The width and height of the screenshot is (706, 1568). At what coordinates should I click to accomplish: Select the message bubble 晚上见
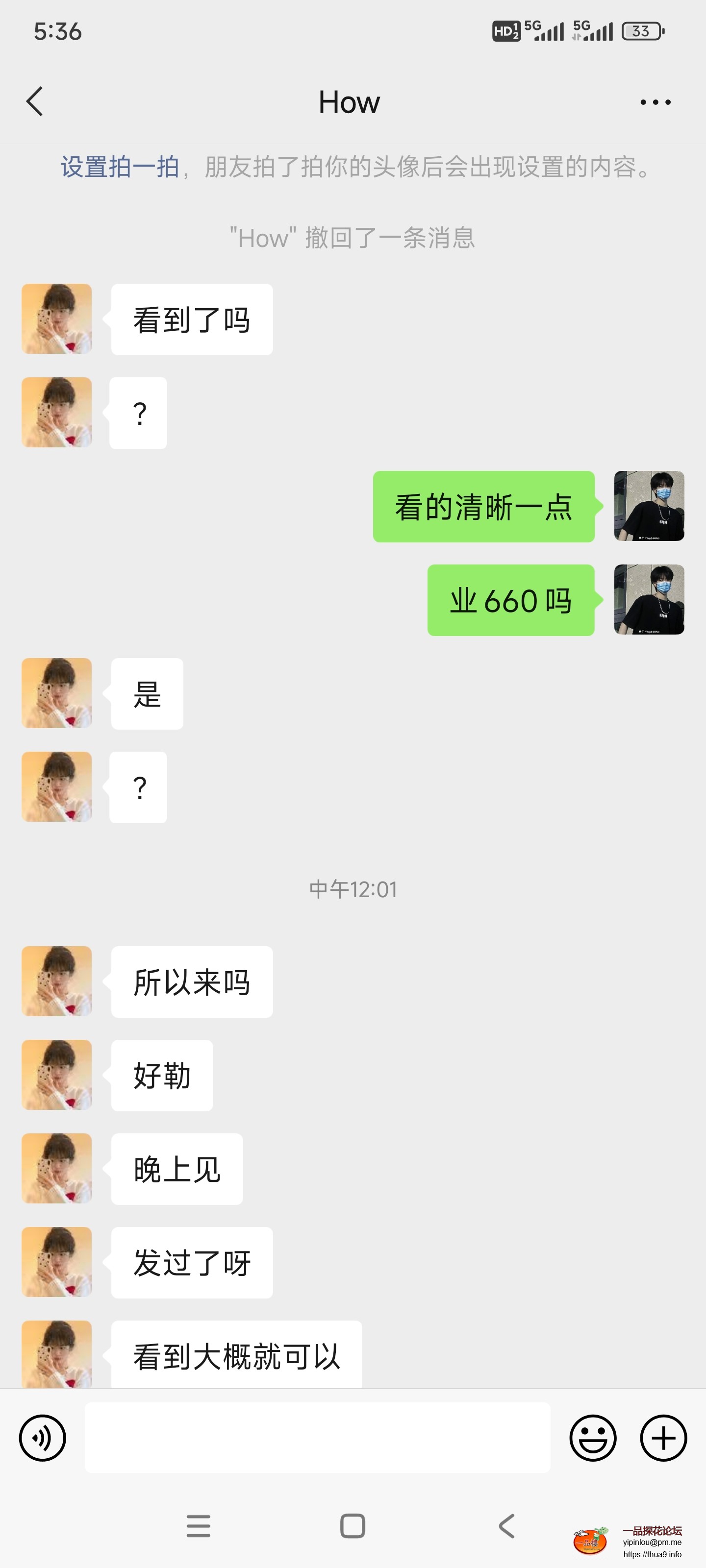[176, 1168]
